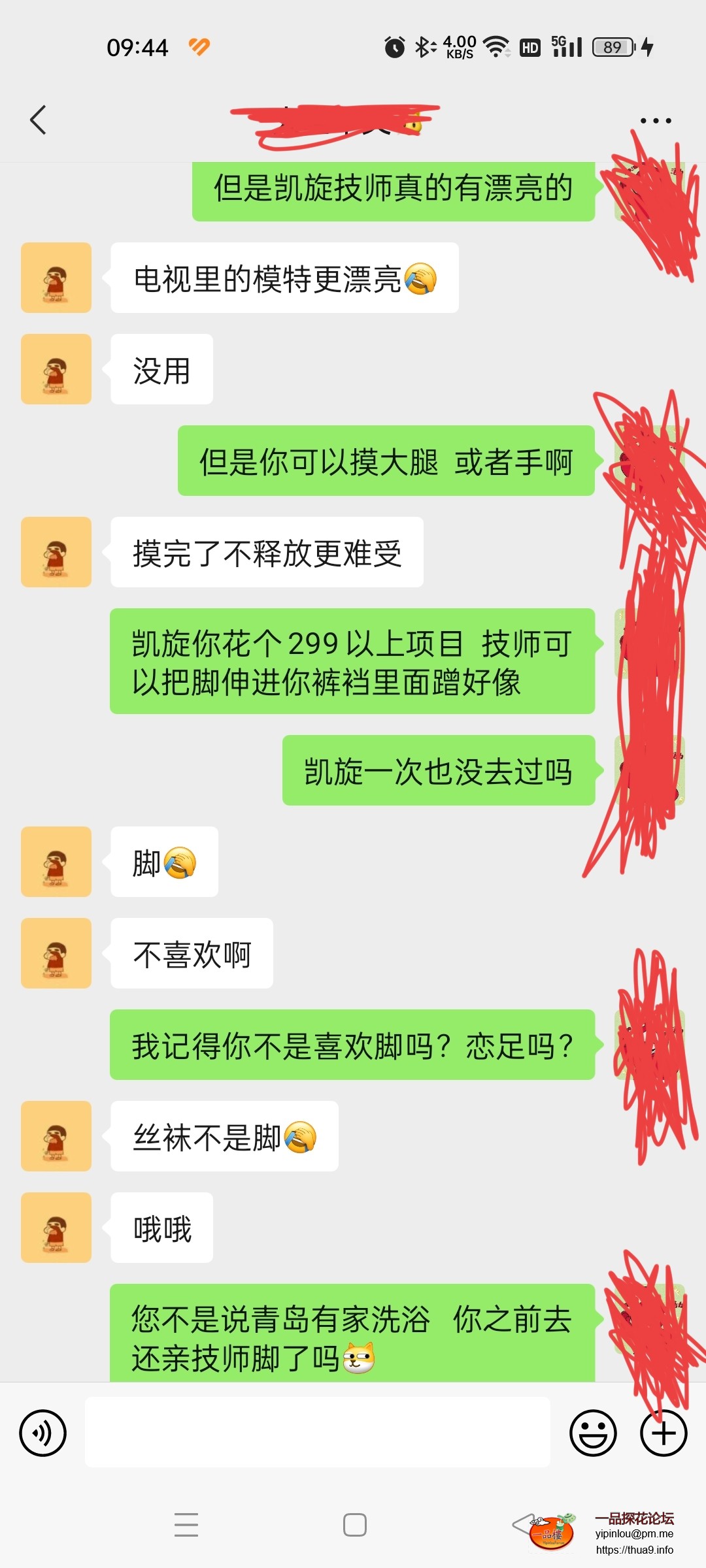Viewport: 706px width, 1568px height.
Task: Tap the system home button
Action: click(x=354, y=1525)
